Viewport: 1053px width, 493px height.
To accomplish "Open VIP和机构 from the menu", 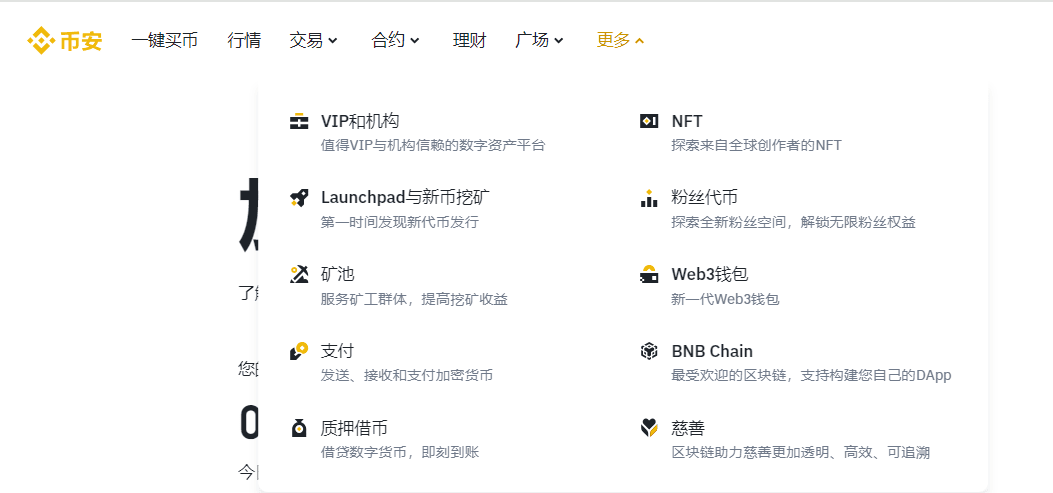I will [360, 121].
